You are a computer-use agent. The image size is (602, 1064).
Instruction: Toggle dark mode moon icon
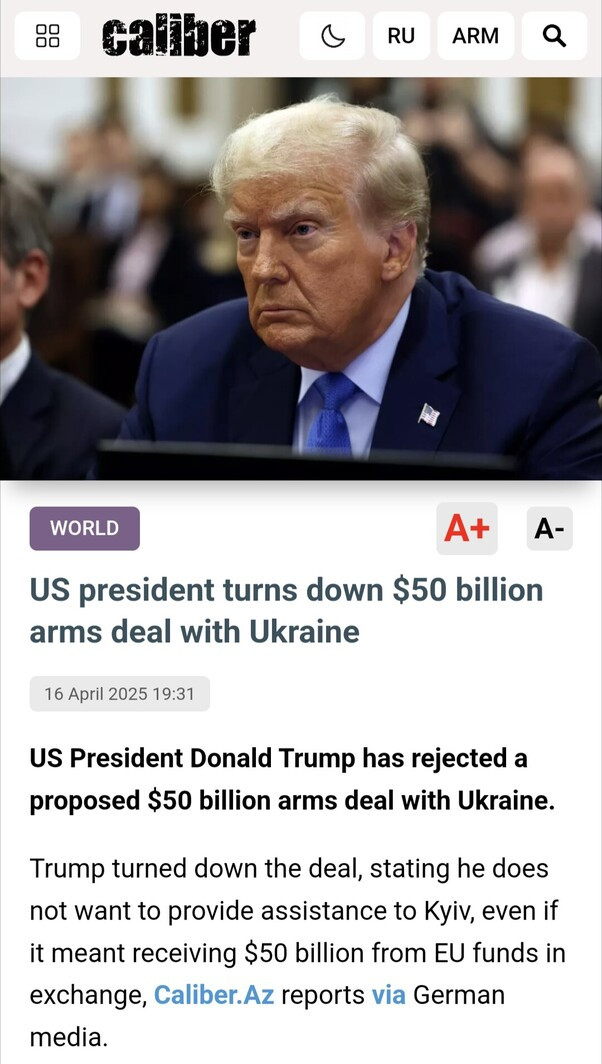(x=333, y=36)
